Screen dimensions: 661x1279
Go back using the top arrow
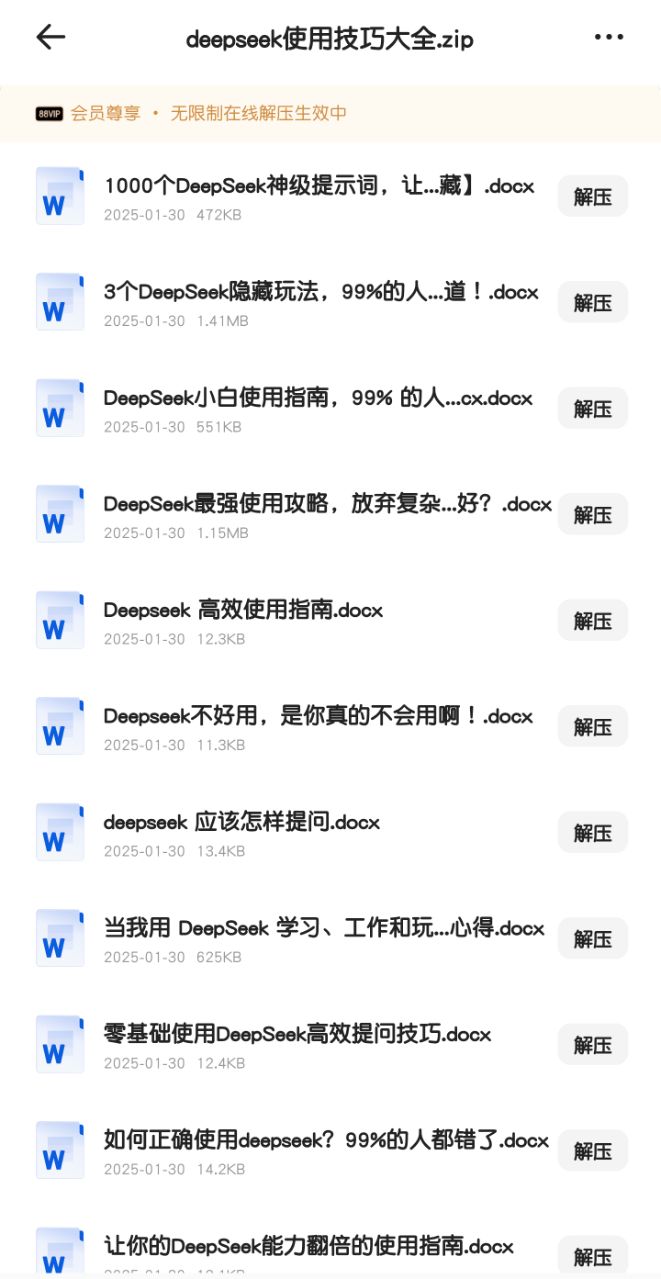point(50,38)
